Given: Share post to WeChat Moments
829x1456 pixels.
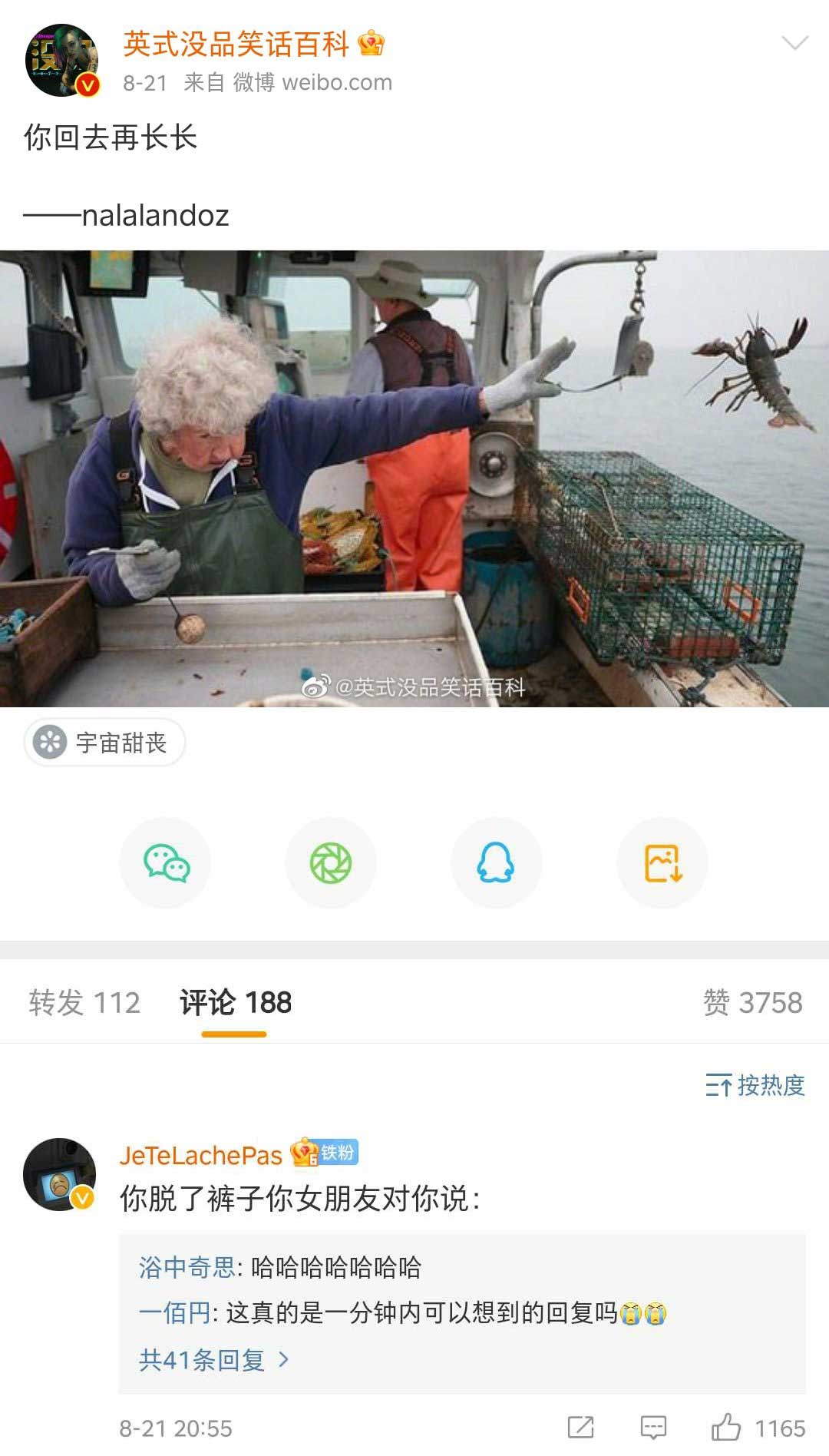Looking at the screenshot, I should point(331,863).
